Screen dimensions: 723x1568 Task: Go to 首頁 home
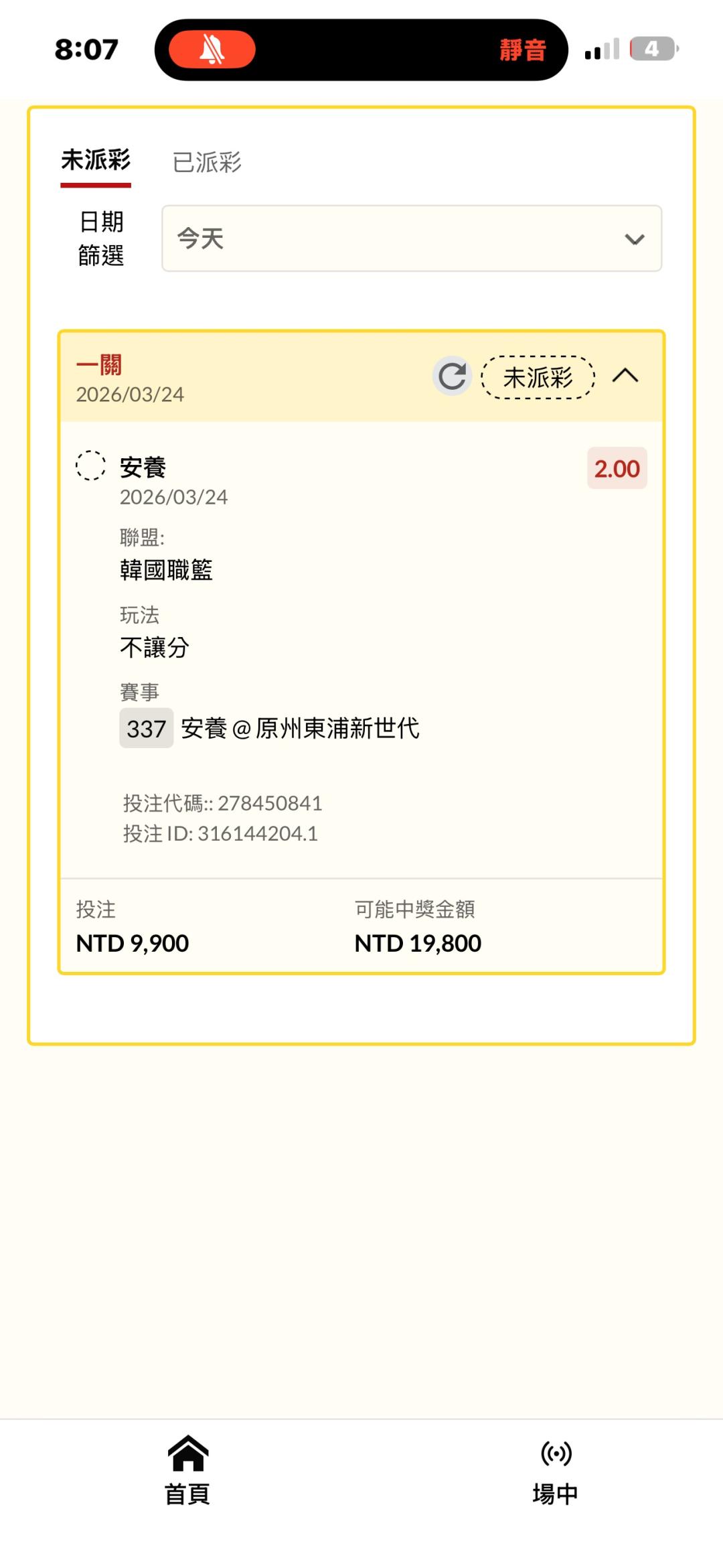187,1470
